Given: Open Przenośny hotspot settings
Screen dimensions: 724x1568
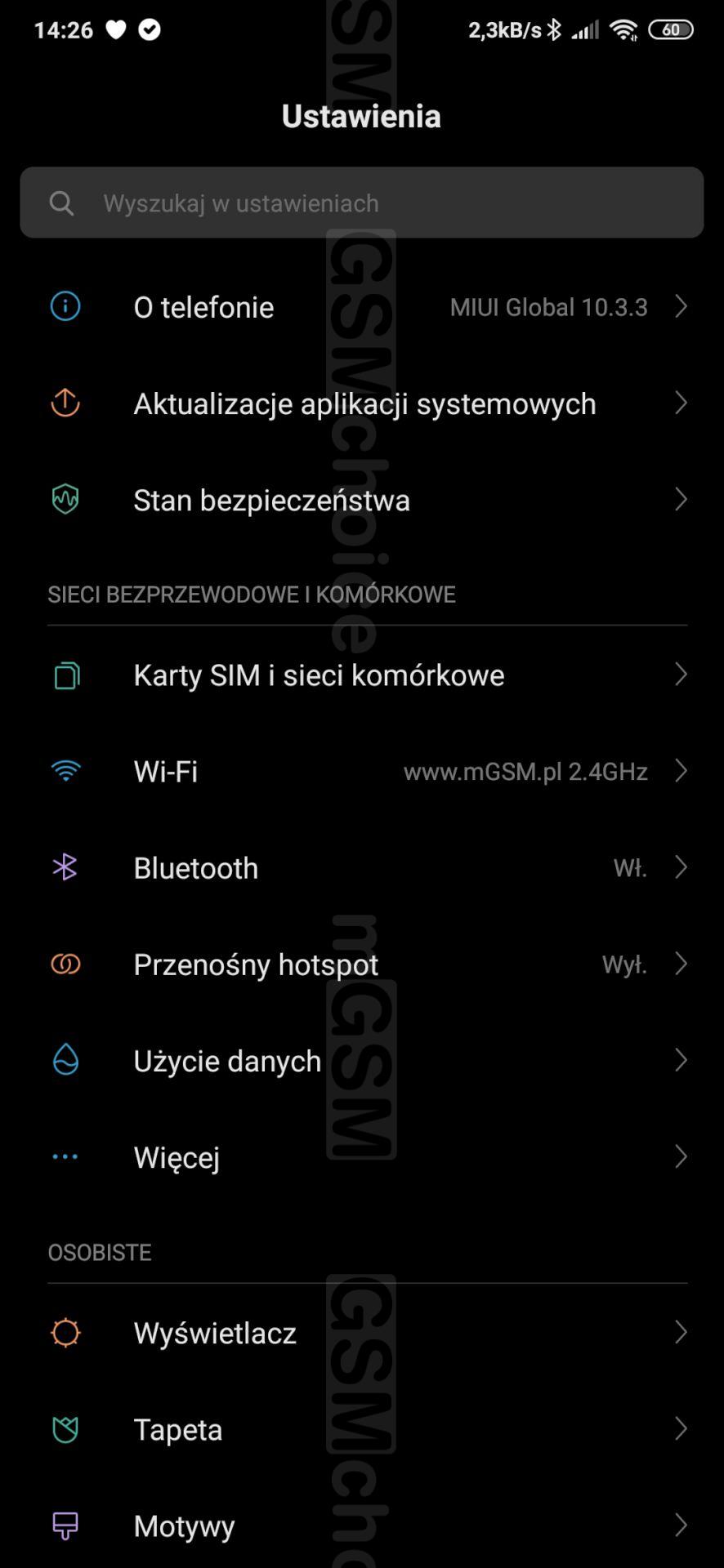Looking at the screenshot, I should point(362,964).
